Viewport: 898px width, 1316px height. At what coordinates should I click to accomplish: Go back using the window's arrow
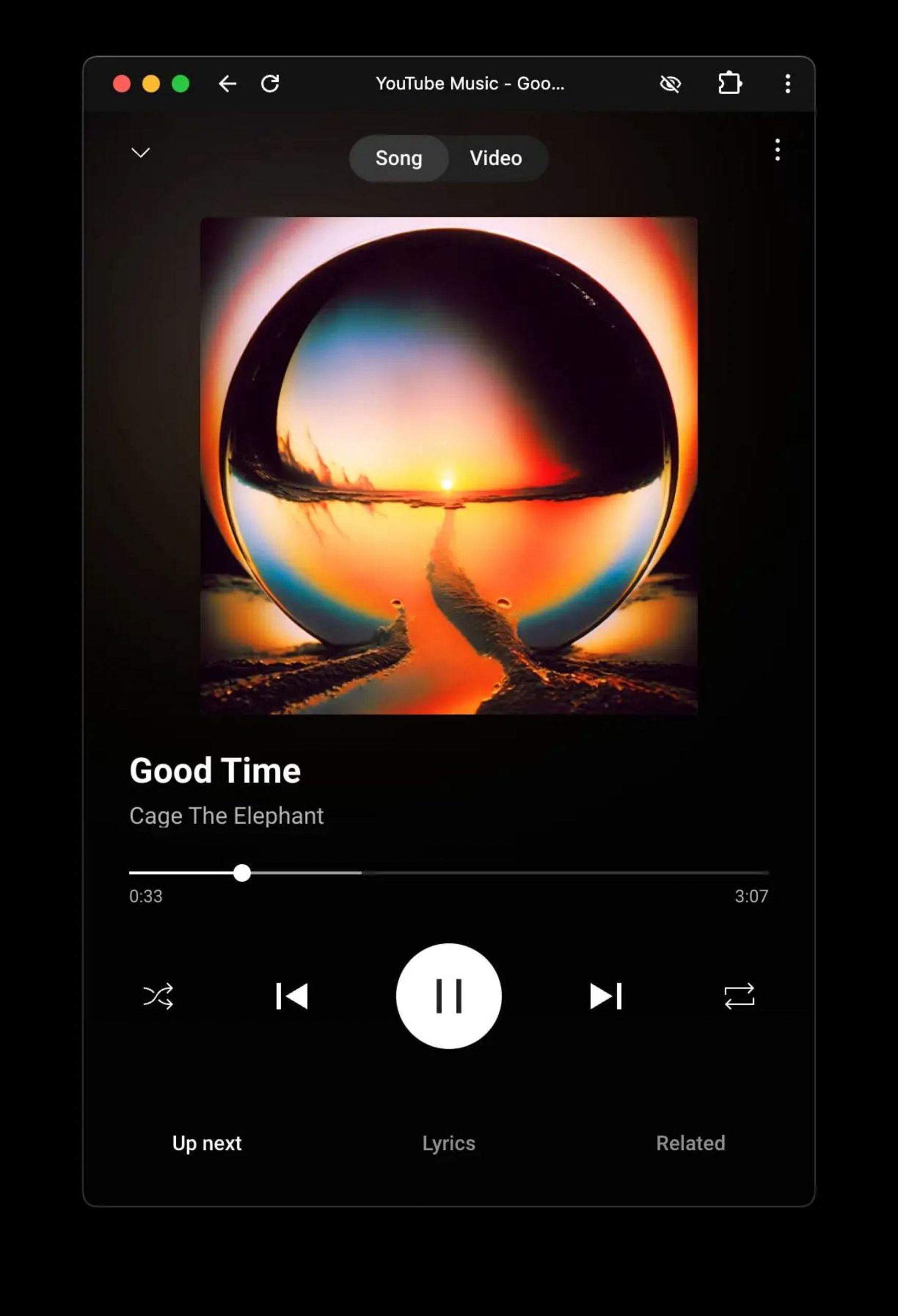point(227,84)
